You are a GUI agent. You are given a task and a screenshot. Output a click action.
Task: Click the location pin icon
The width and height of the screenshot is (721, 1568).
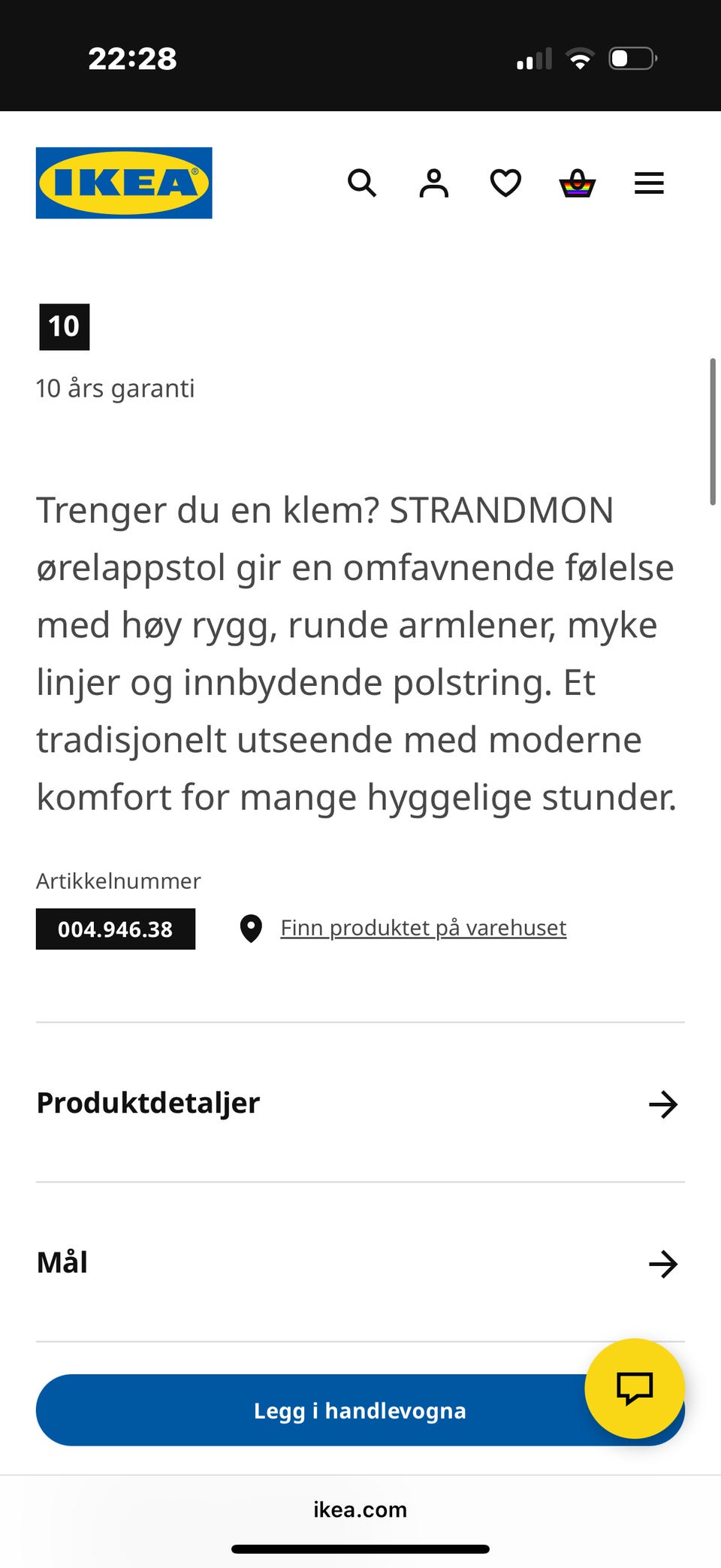tap(250, 929)
